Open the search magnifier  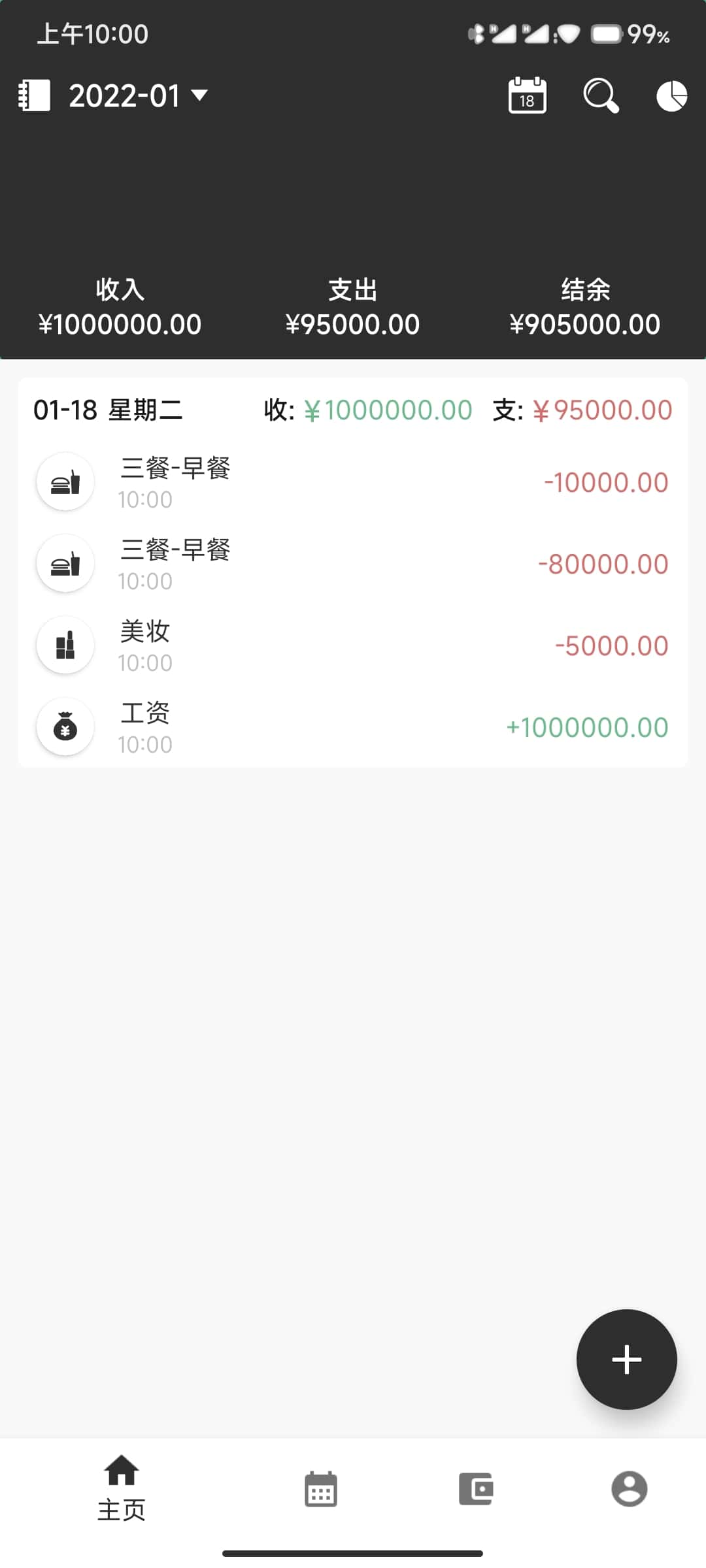(601, 96)
